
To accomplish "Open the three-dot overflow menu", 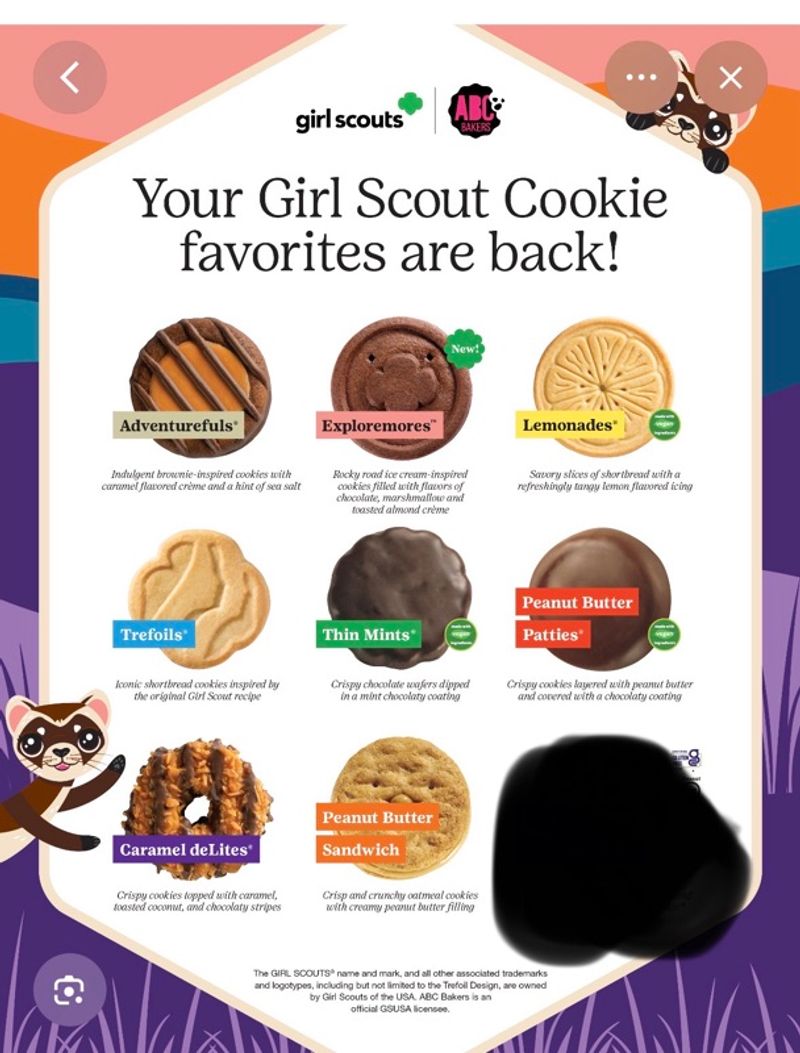I will (641, 77).
